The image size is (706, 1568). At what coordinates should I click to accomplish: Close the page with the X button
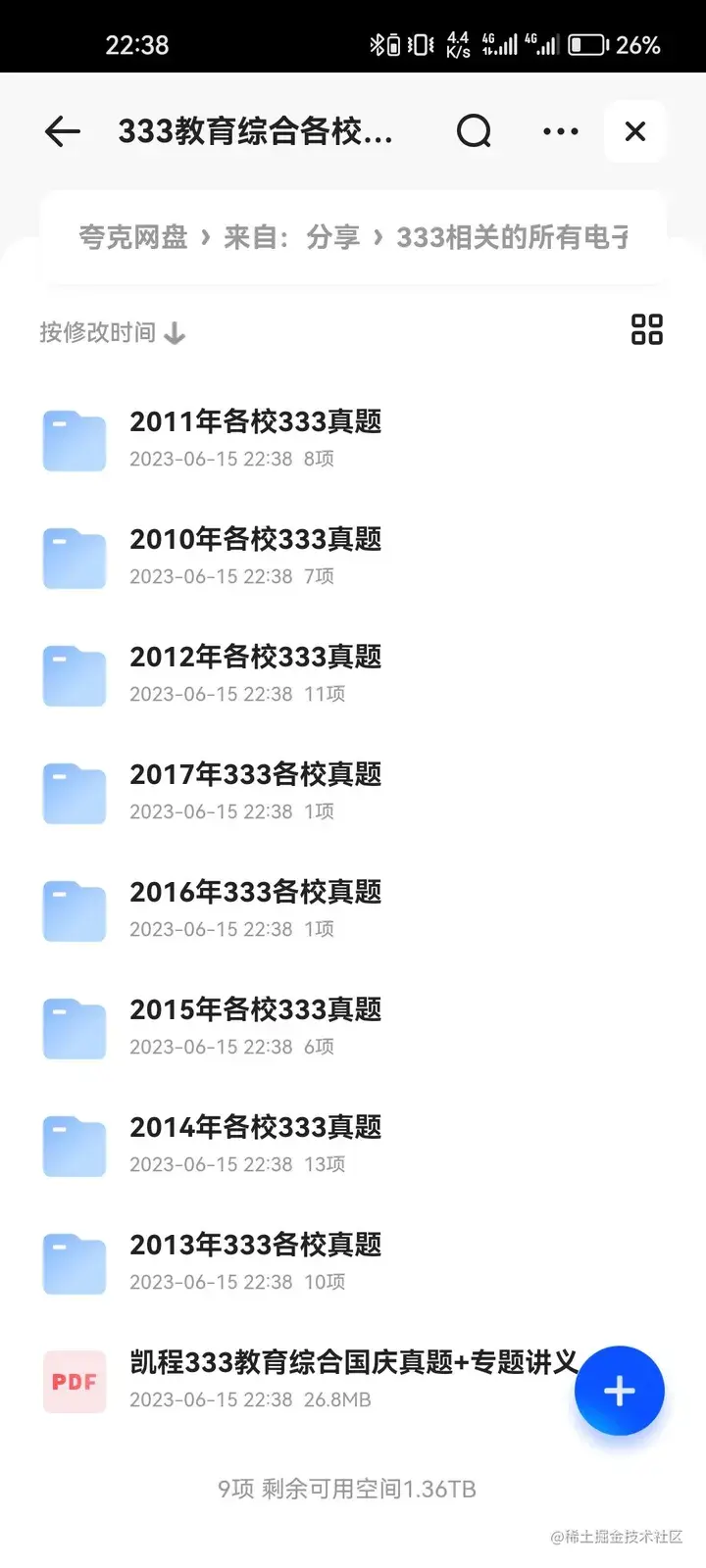[635, 131]
